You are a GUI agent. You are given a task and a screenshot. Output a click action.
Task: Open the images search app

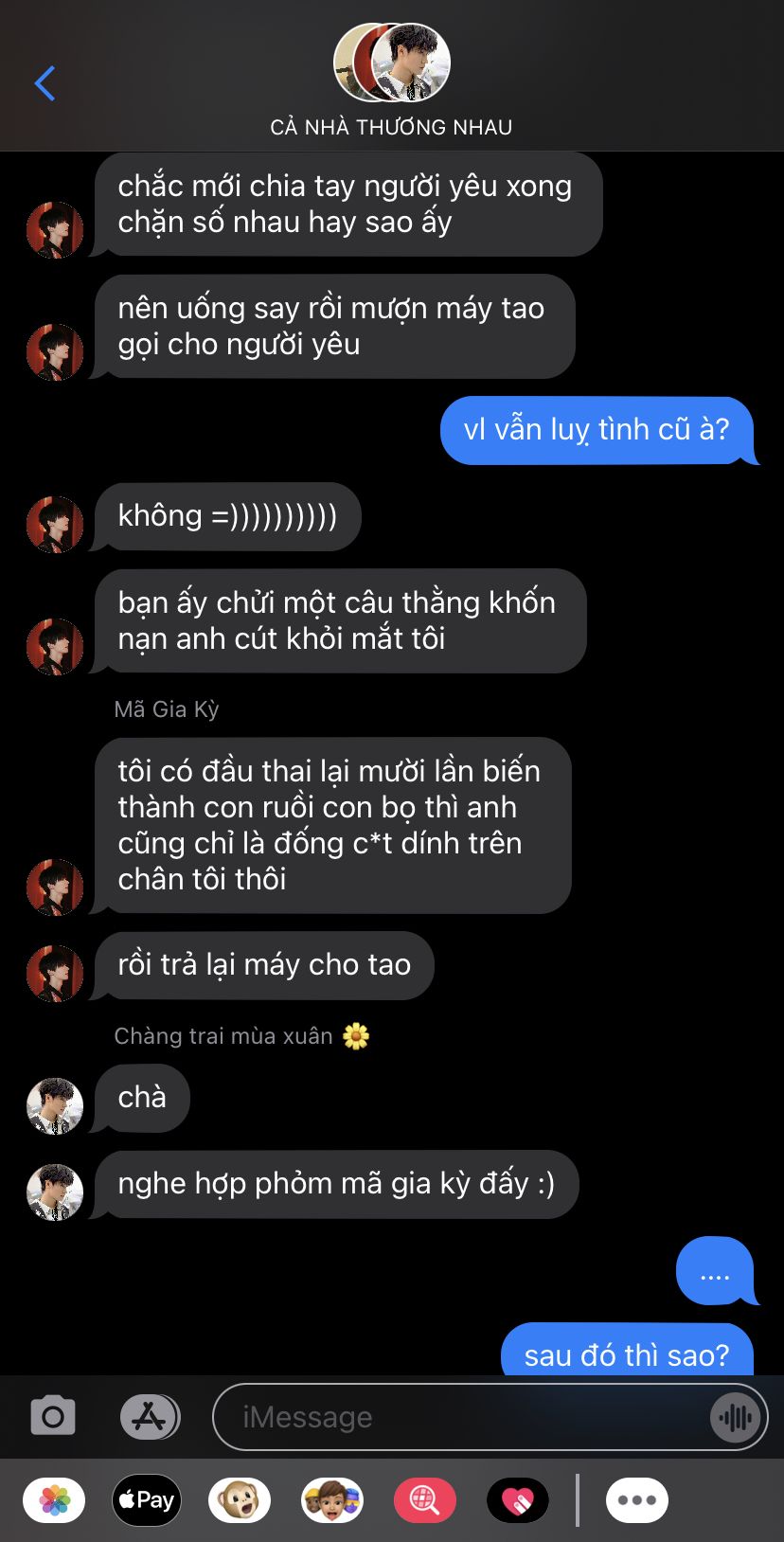click(425, 1500)
